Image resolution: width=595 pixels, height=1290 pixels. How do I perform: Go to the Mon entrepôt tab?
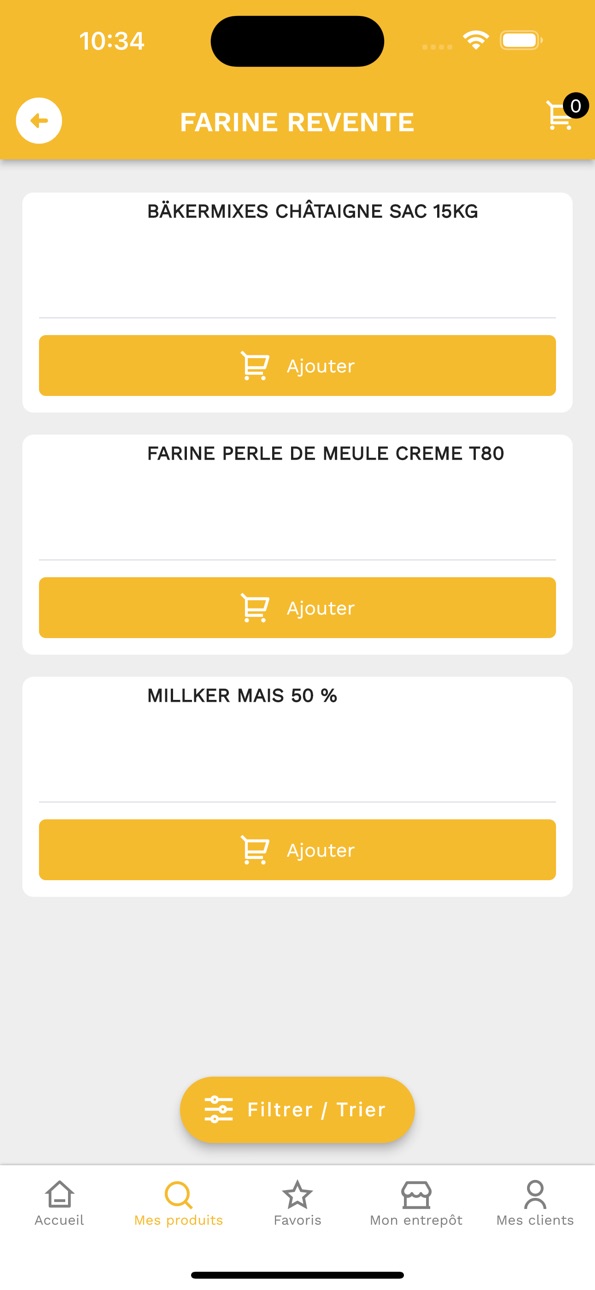416,1203
